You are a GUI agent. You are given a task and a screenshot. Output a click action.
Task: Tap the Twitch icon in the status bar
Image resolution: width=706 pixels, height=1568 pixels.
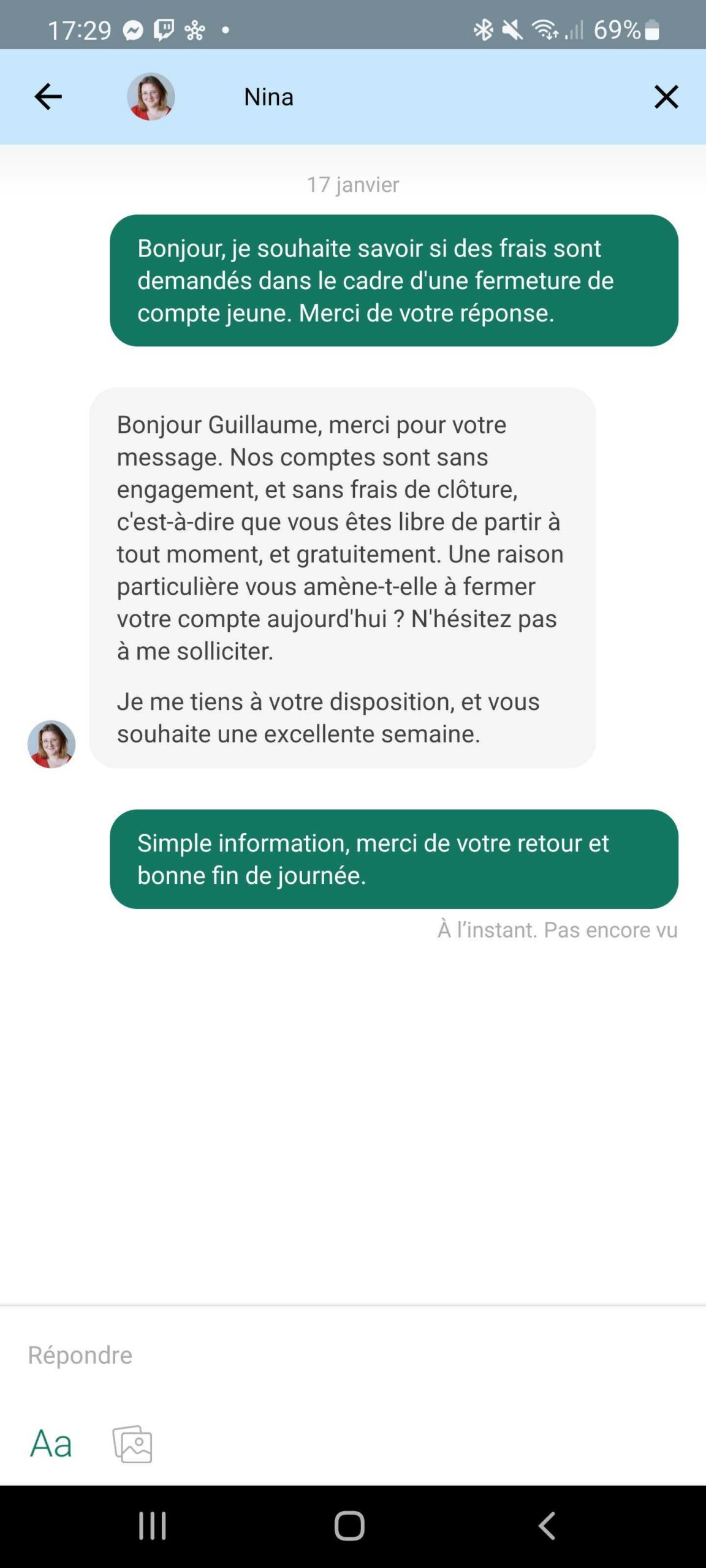click(x=162, y=29)
